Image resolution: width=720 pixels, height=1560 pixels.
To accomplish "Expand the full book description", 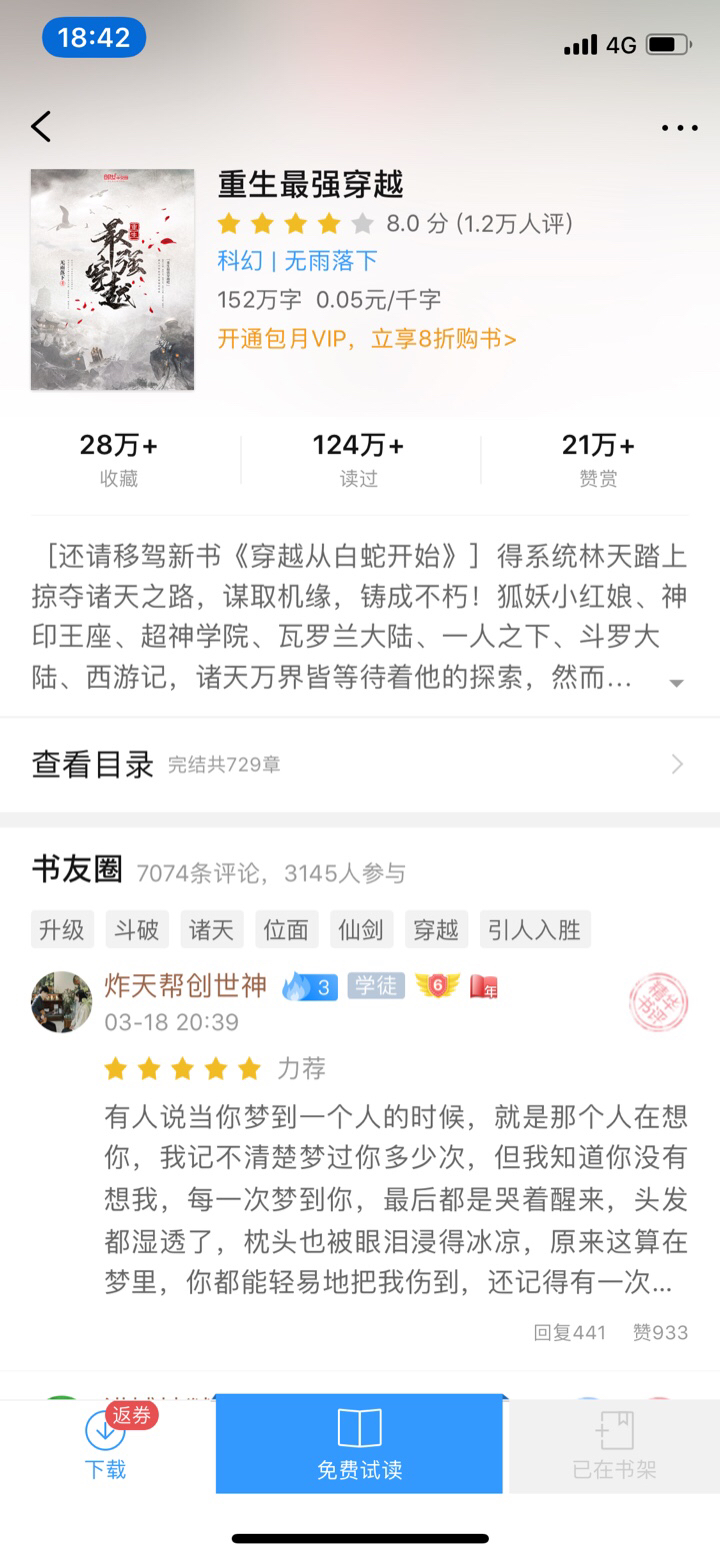I will pyautogui.click(x=677, y=683).
